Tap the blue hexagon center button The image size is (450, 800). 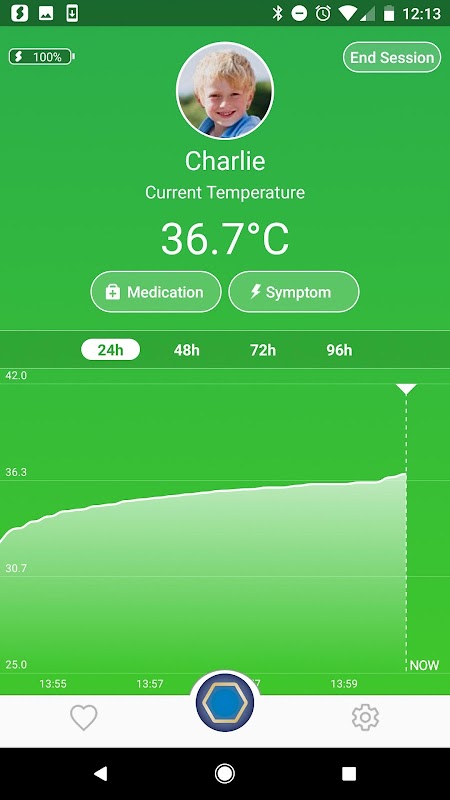[225, 704]
